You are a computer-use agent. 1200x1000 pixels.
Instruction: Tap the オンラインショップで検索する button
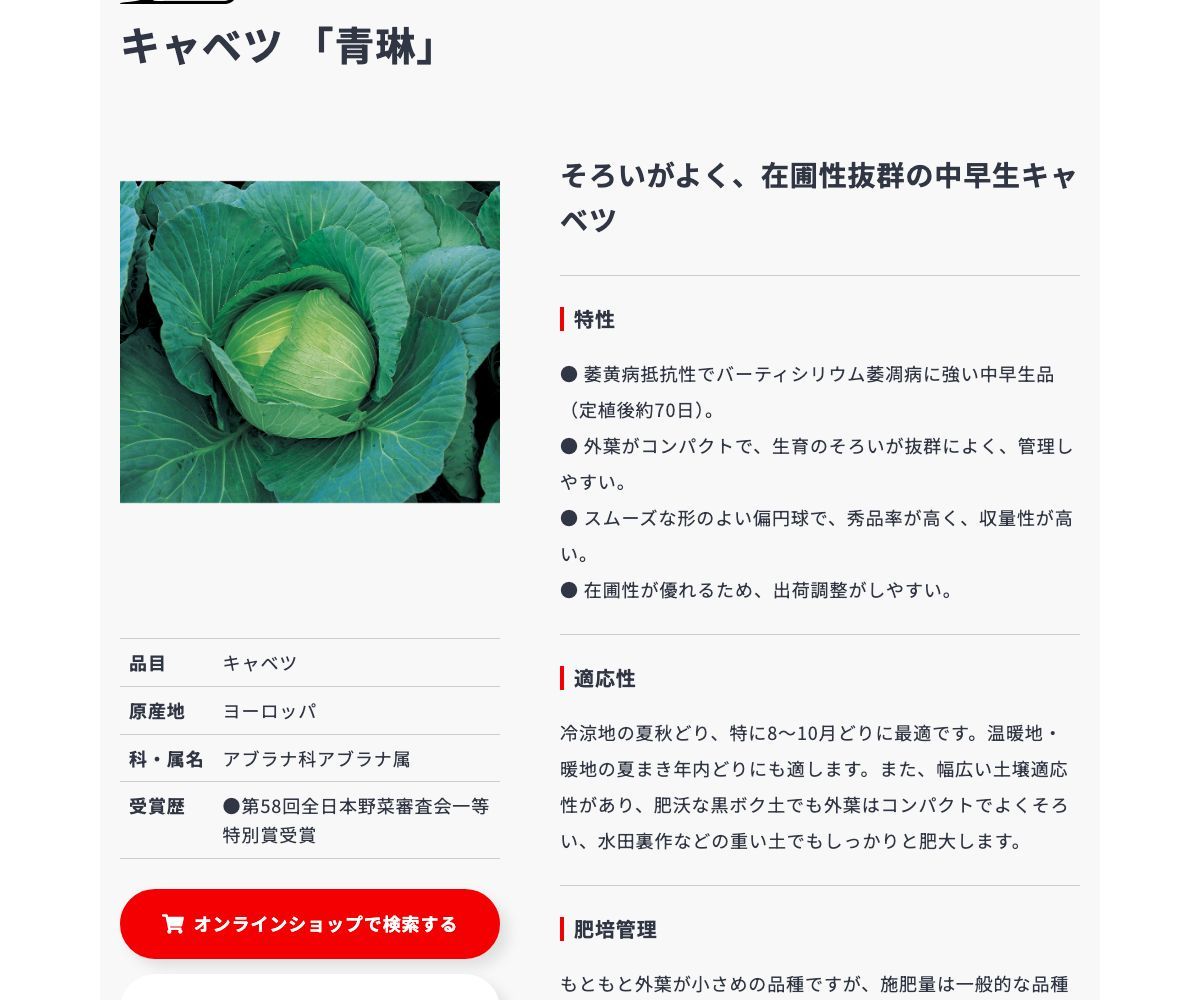[310, 924]
